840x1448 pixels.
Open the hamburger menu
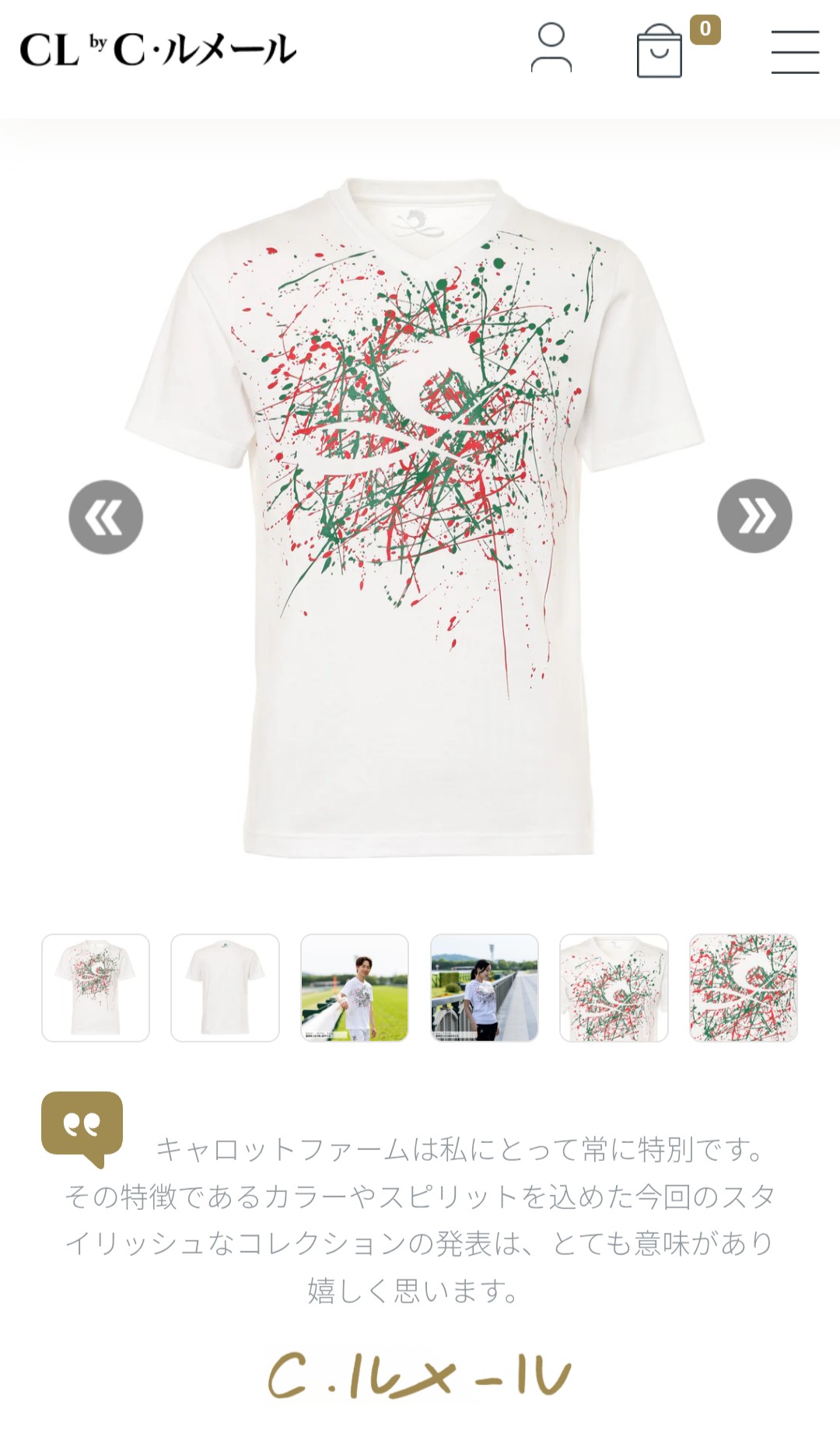(x=795, y=52)
